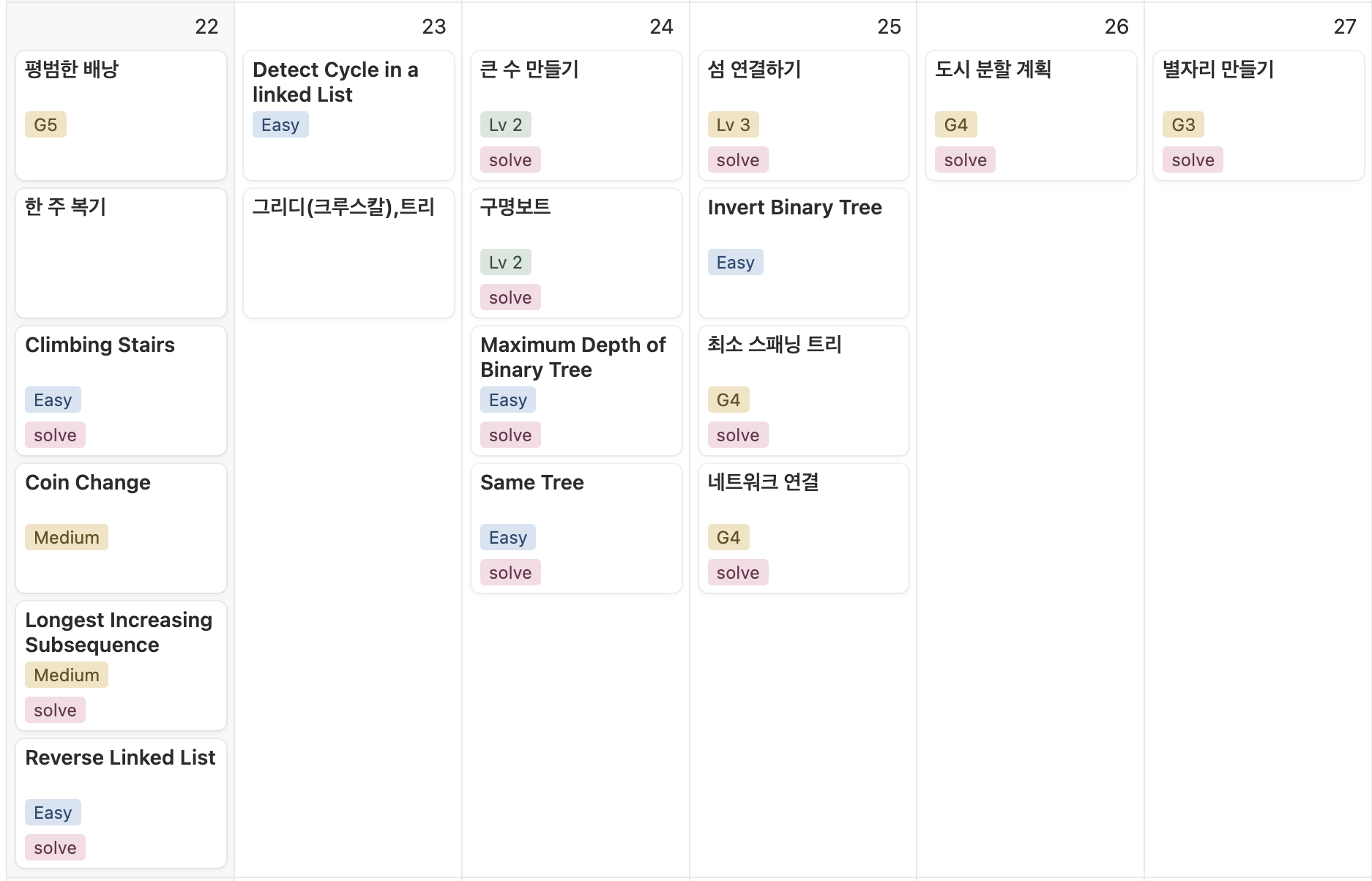Open the Climbing Stairs card
Screen dimensions: 1372x881
(100, 345)
